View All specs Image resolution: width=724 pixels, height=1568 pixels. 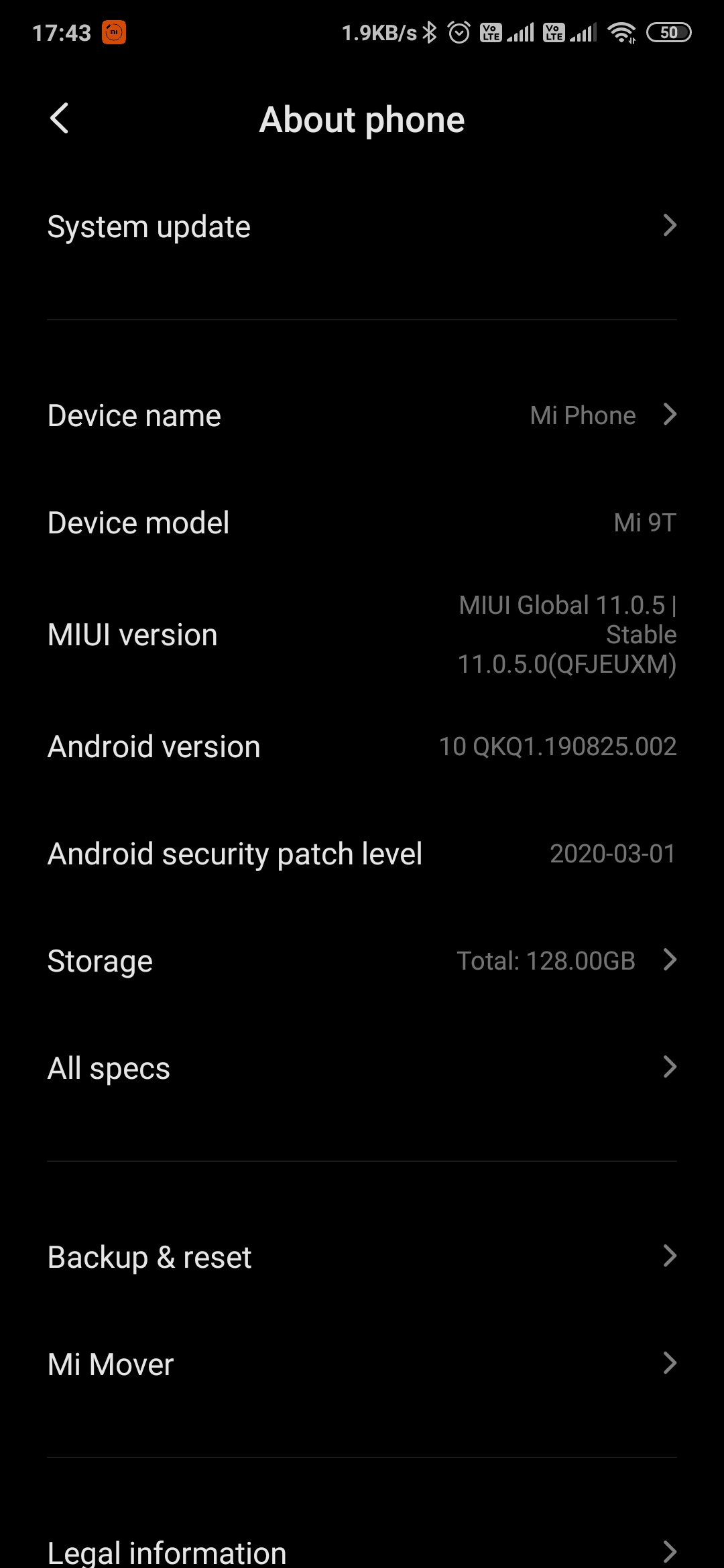(362, 1068)
